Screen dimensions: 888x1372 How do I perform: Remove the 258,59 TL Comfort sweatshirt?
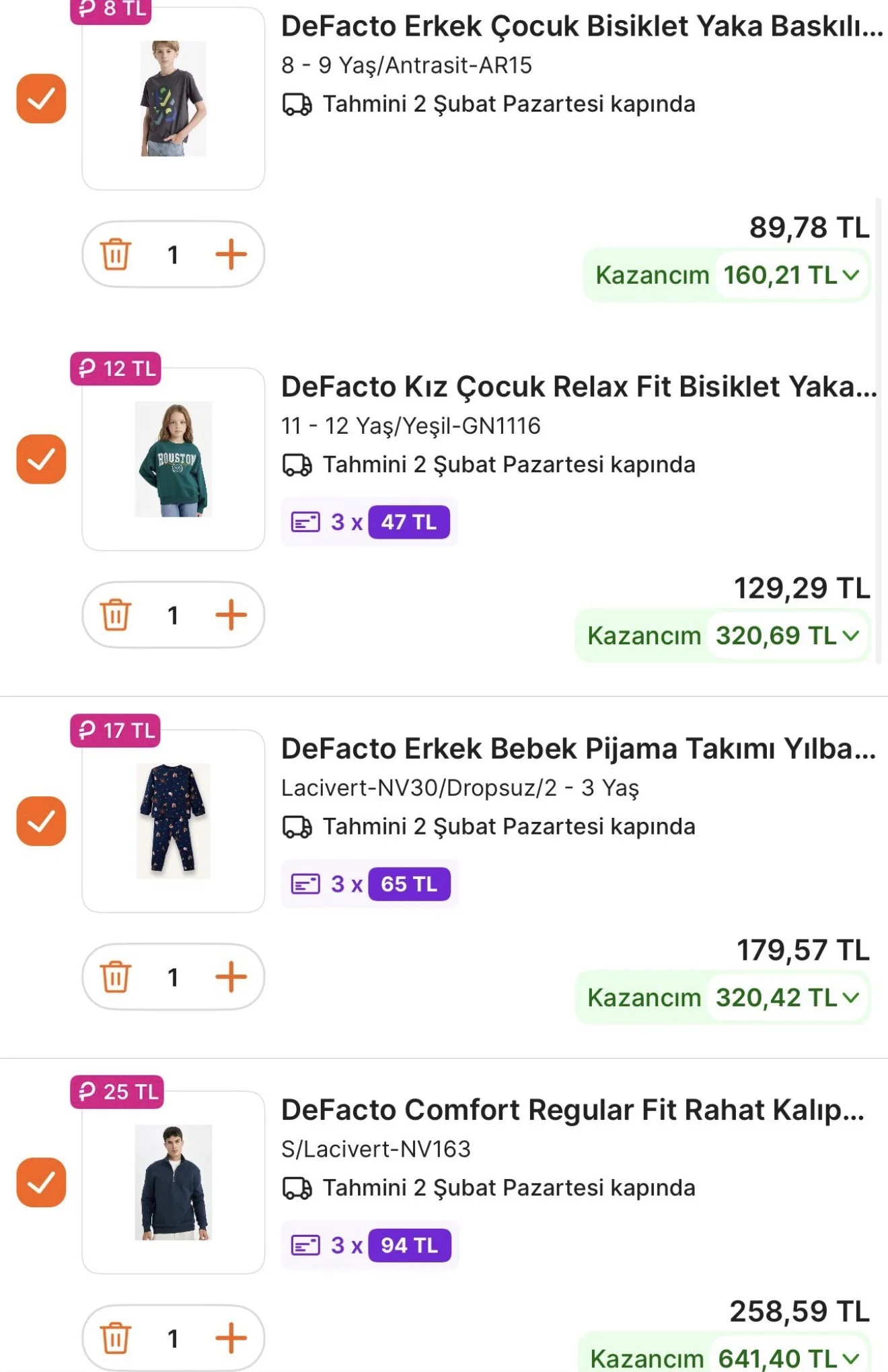click(116, 1338)
